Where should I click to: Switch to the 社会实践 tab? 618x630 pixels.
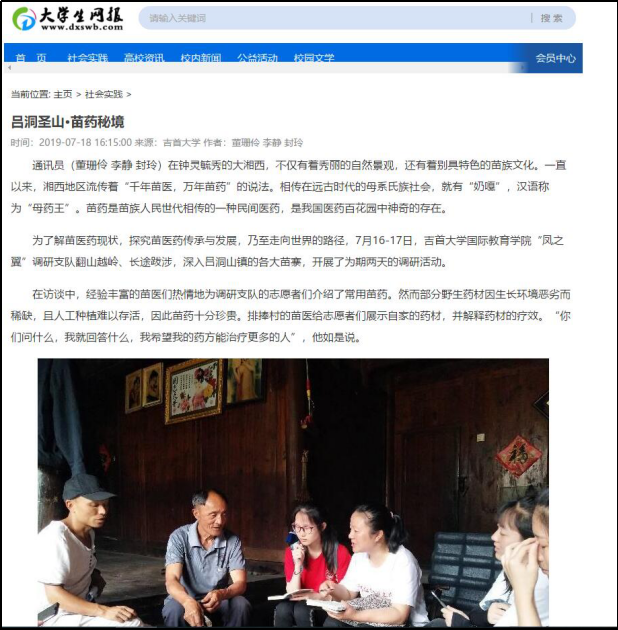87,58
